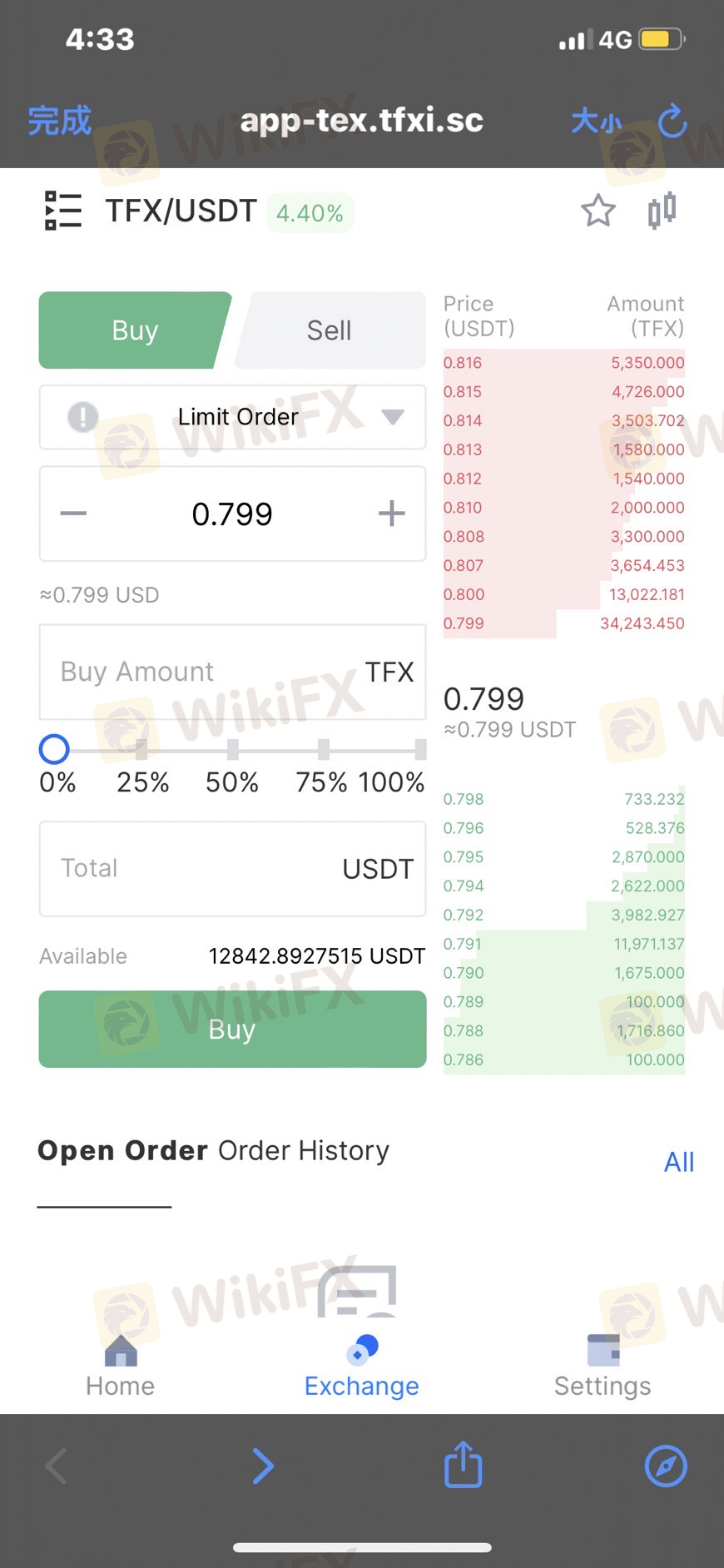Increase price with the plus button
The height and width of the screenshot is (1568, 724).
391,514
